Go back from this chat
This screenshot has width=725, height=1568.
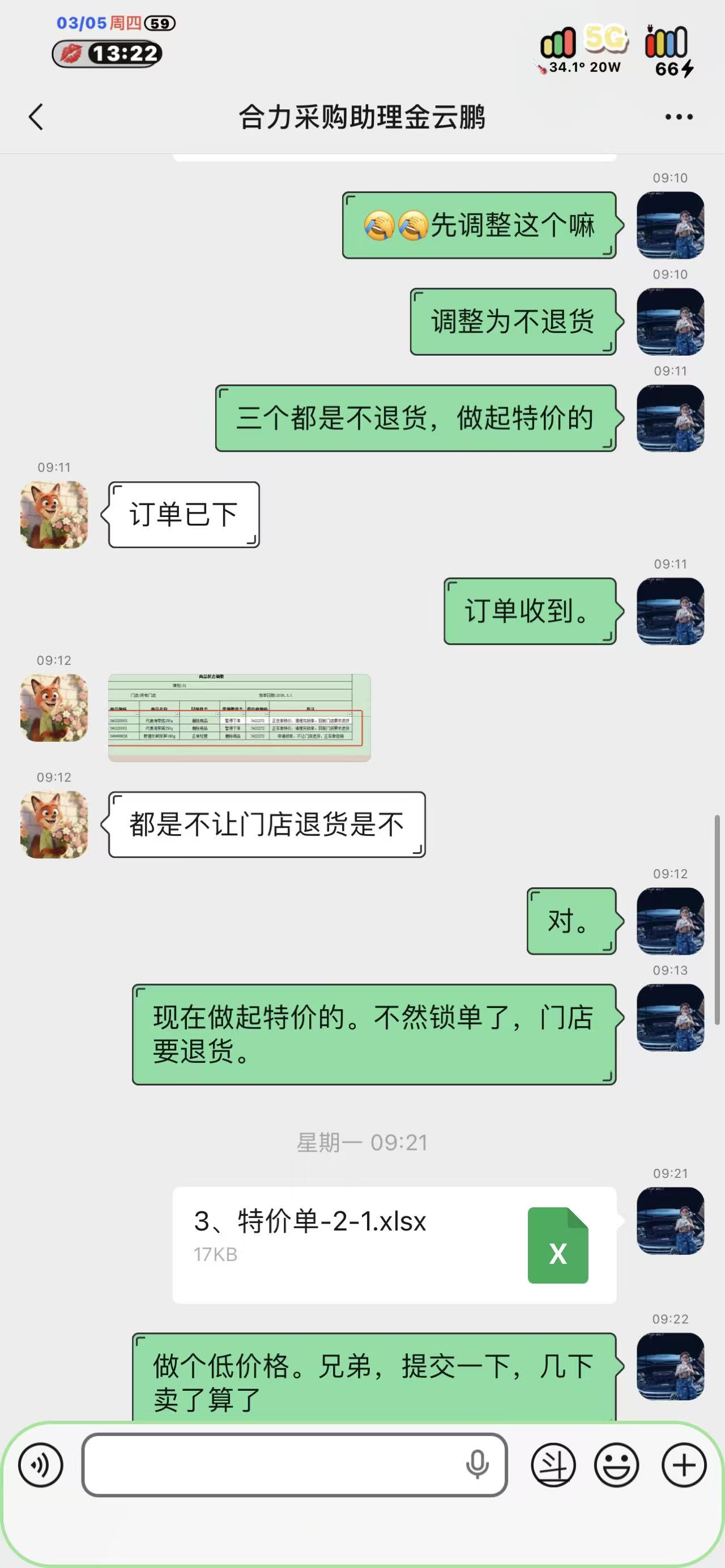36,116
